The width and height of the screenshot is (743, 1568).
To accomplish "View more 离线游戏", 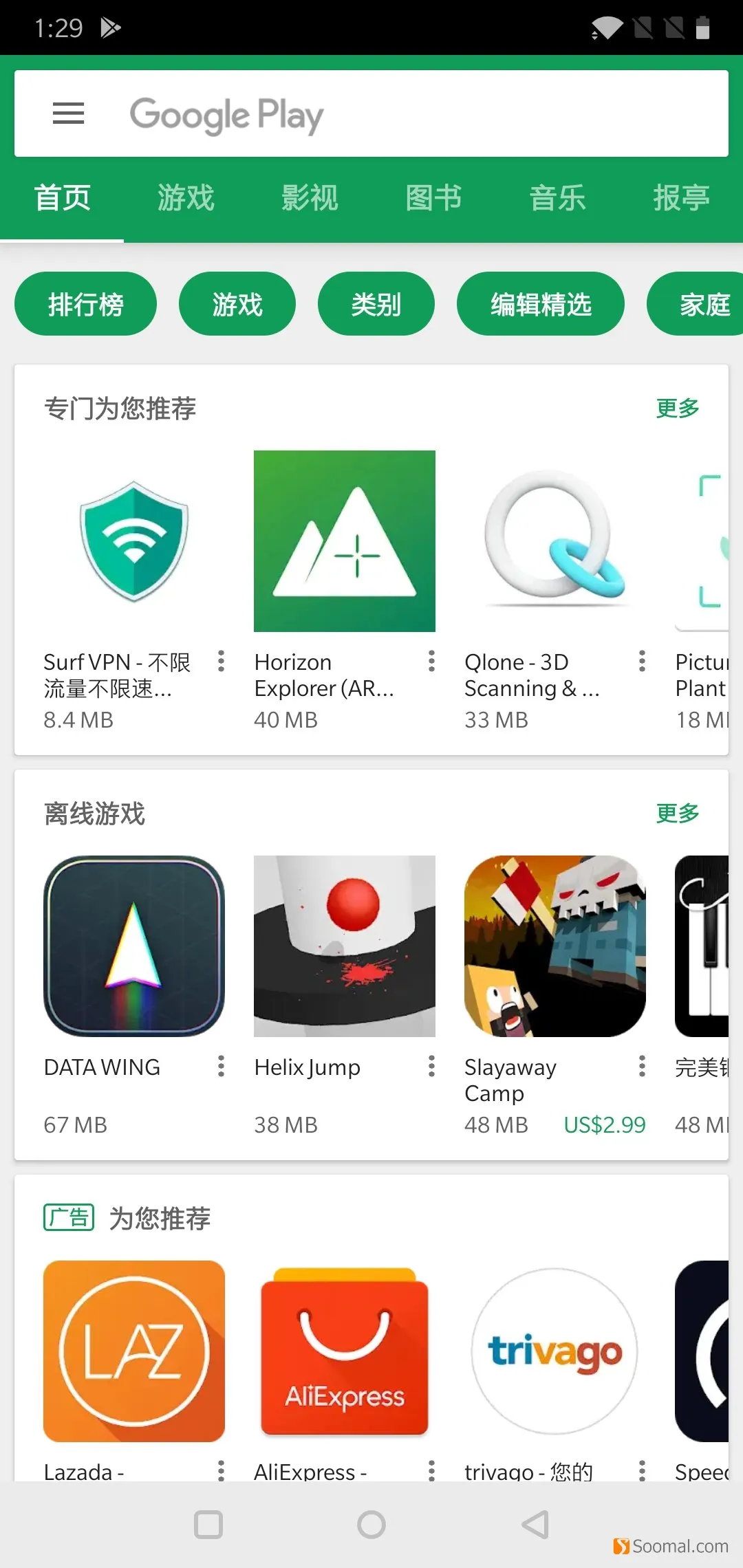I will click(677, 813).
